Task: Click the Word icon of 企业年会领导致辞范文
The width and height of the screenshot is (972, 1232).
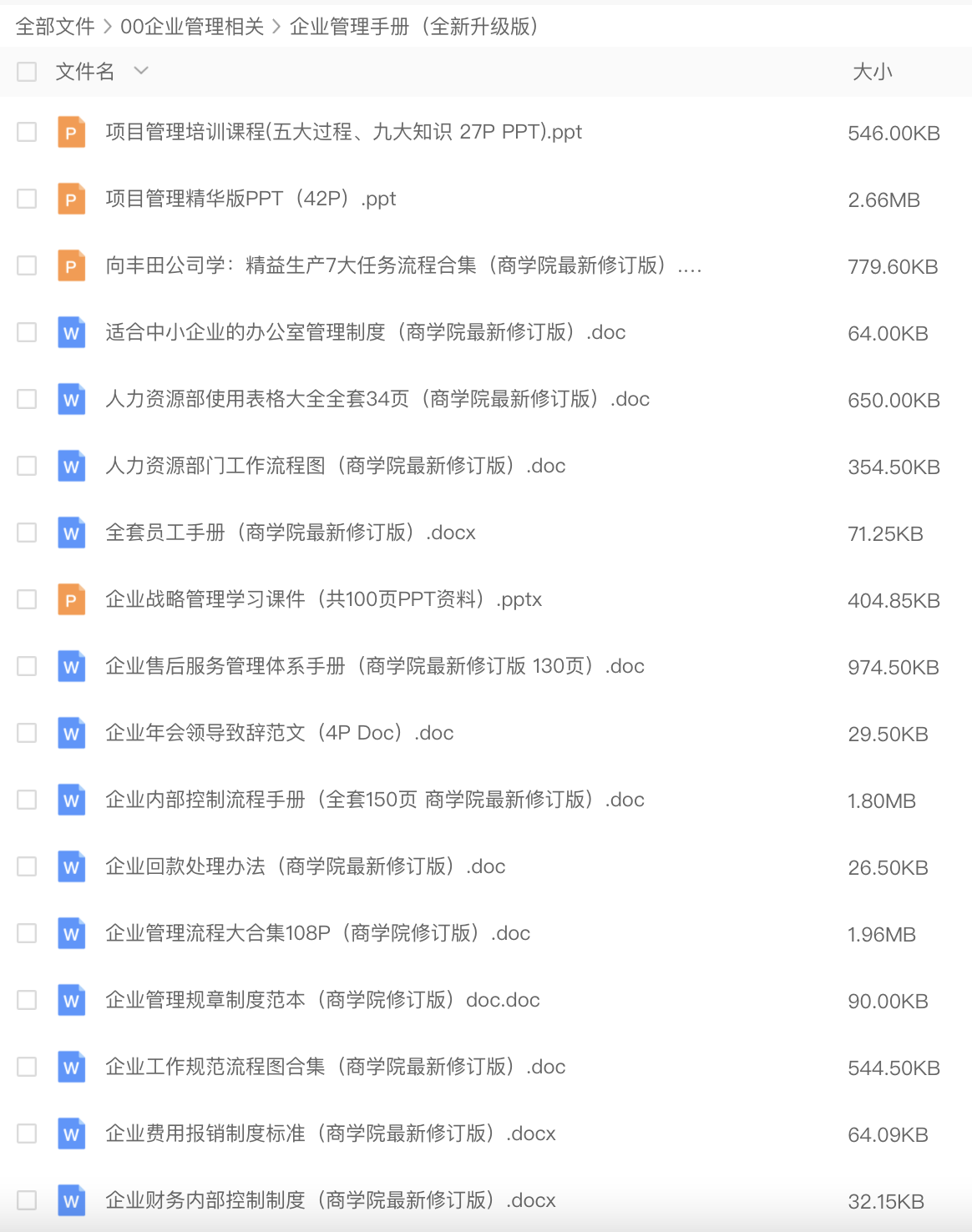Action: (71, 733)
